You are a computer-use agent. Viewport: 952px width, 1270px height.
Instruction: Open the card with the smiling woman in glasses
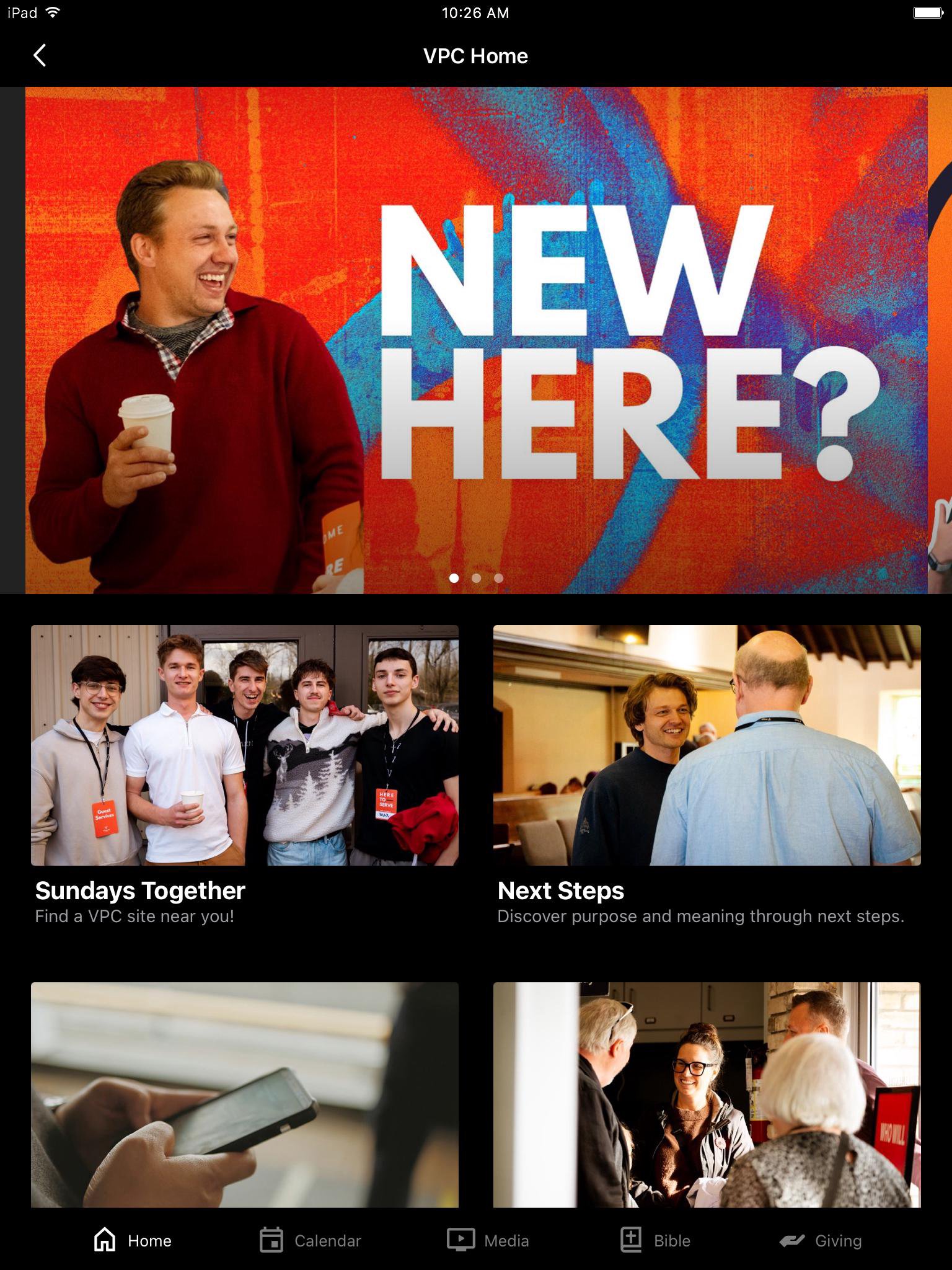click(707, 1095)
